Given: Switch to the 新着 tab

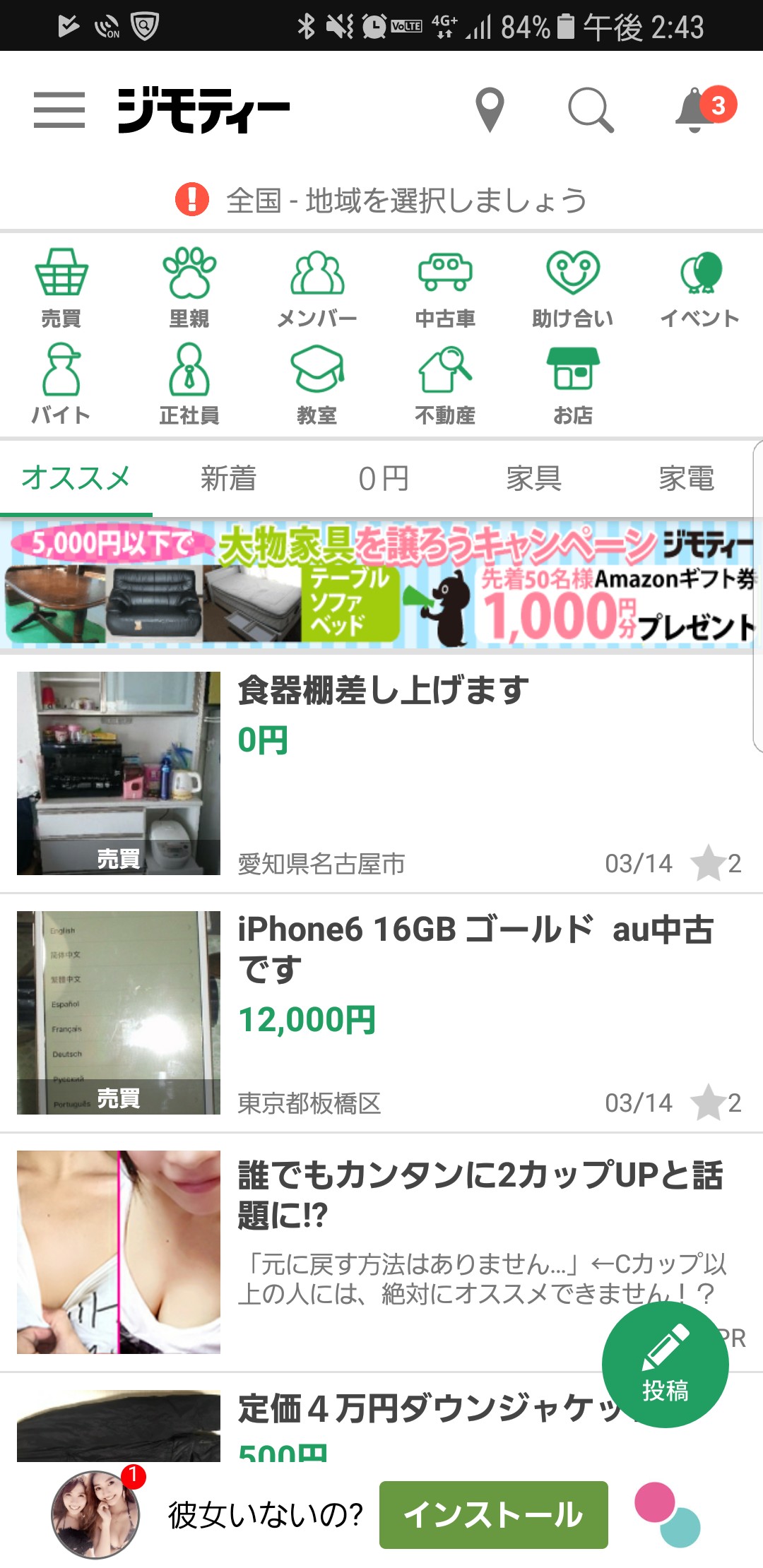Looking at the screenshot, I should [x=228, y=479].
